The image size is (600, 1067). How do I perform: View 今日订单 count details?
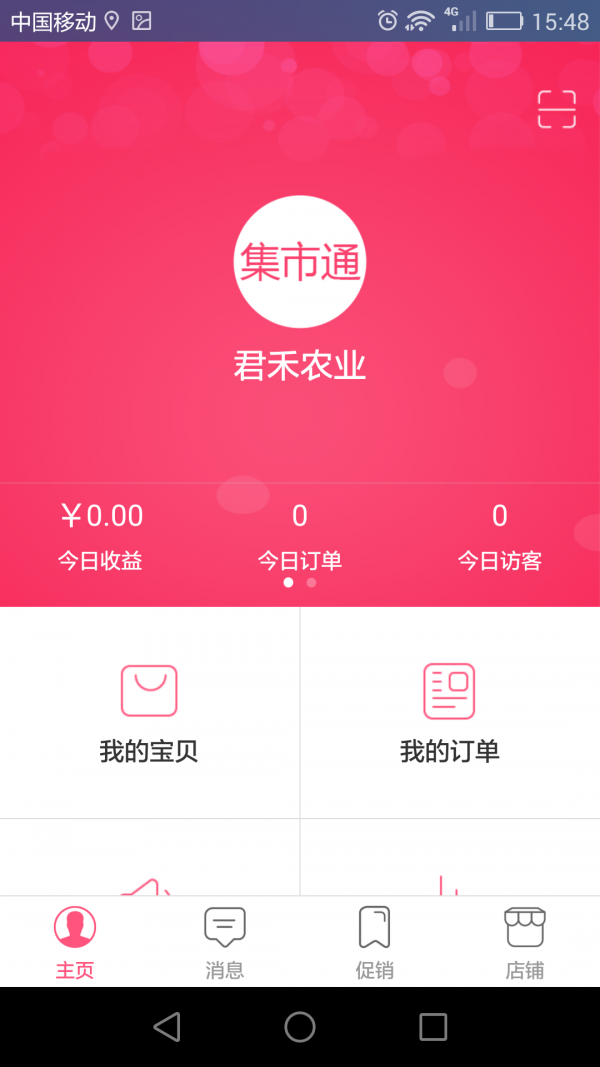[x=300, y=536]
